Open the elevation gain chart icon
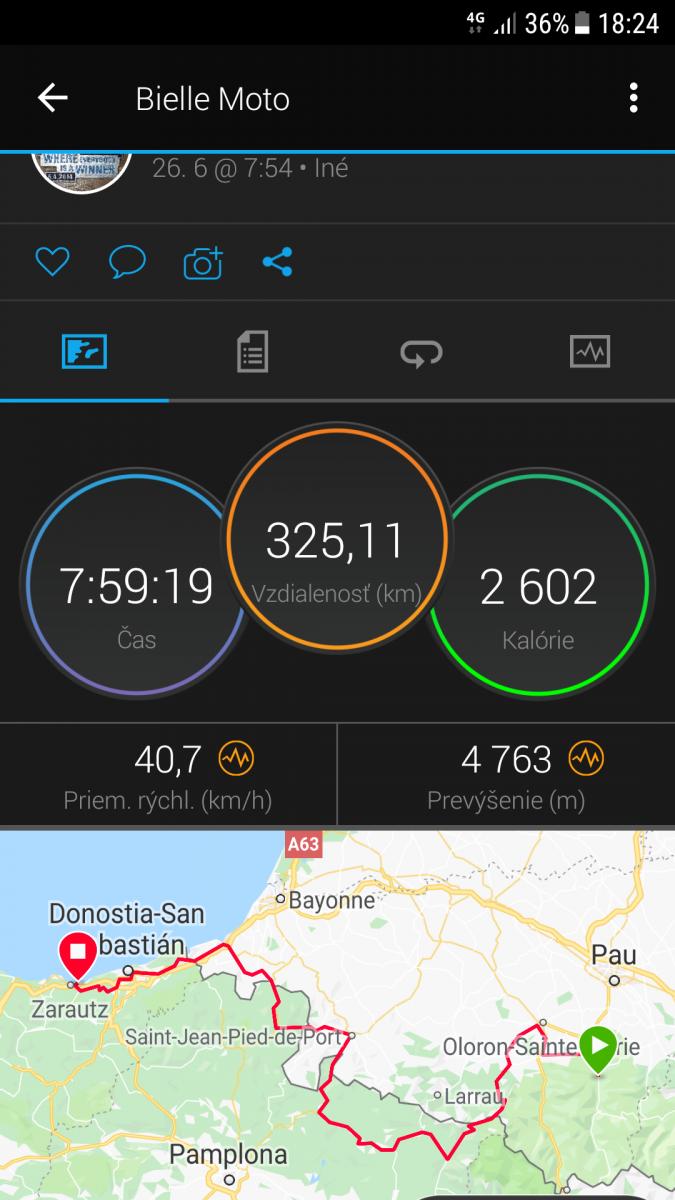This screenshot has height=1200, width=675. pyautogui.click(x=587, y=760)
